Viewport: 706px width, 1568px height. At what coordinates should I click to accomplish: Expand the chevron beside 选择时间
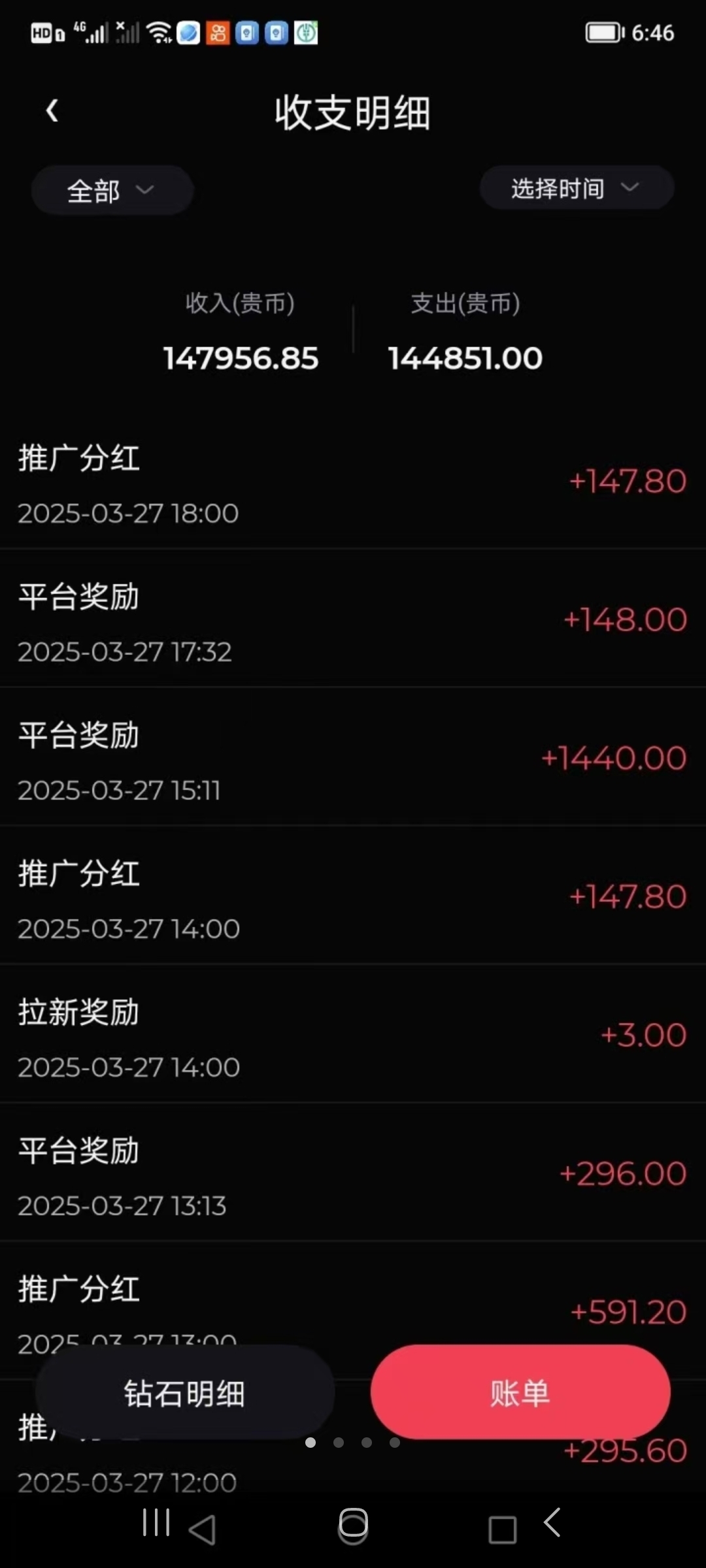point(630,188)
